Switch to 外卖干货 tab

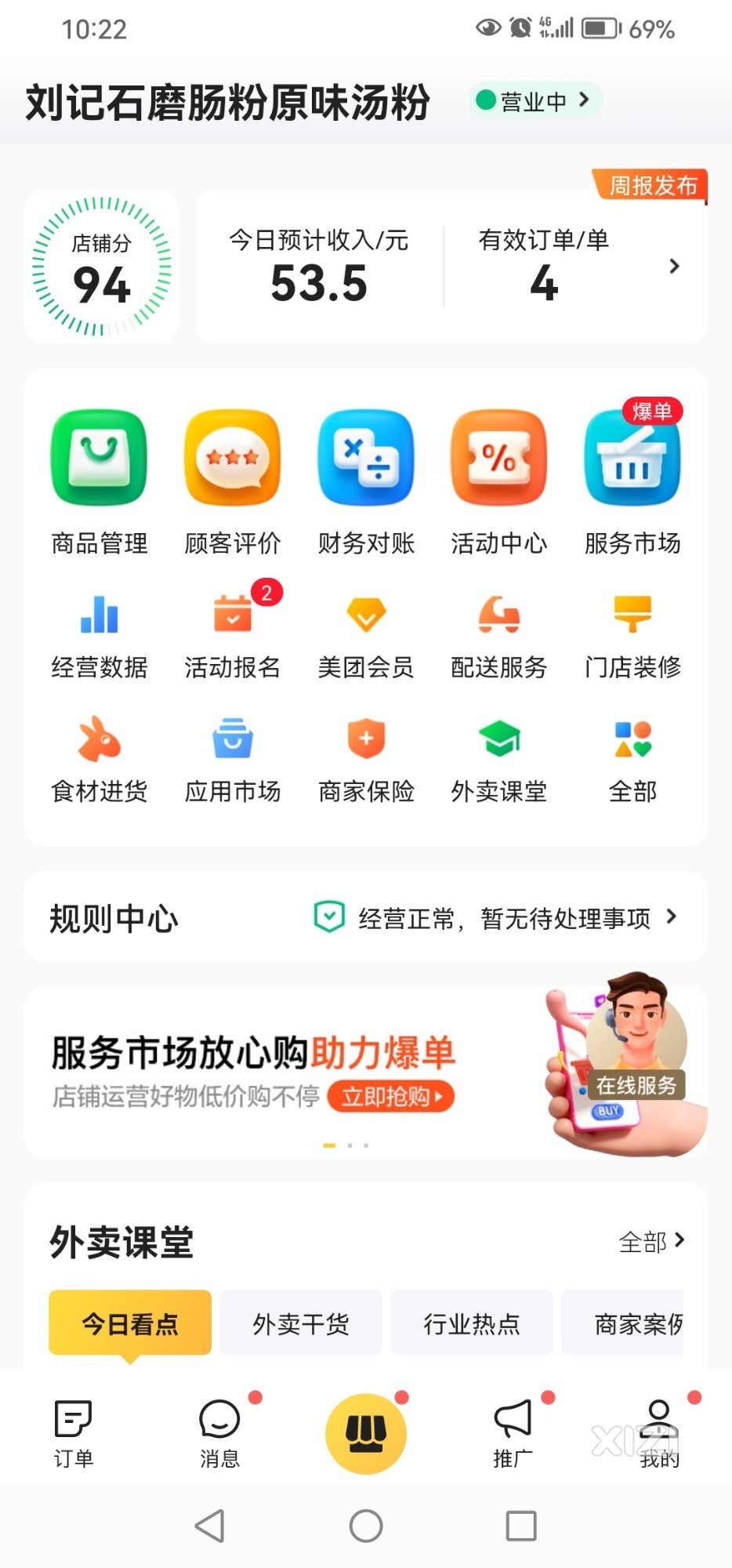301,1323
